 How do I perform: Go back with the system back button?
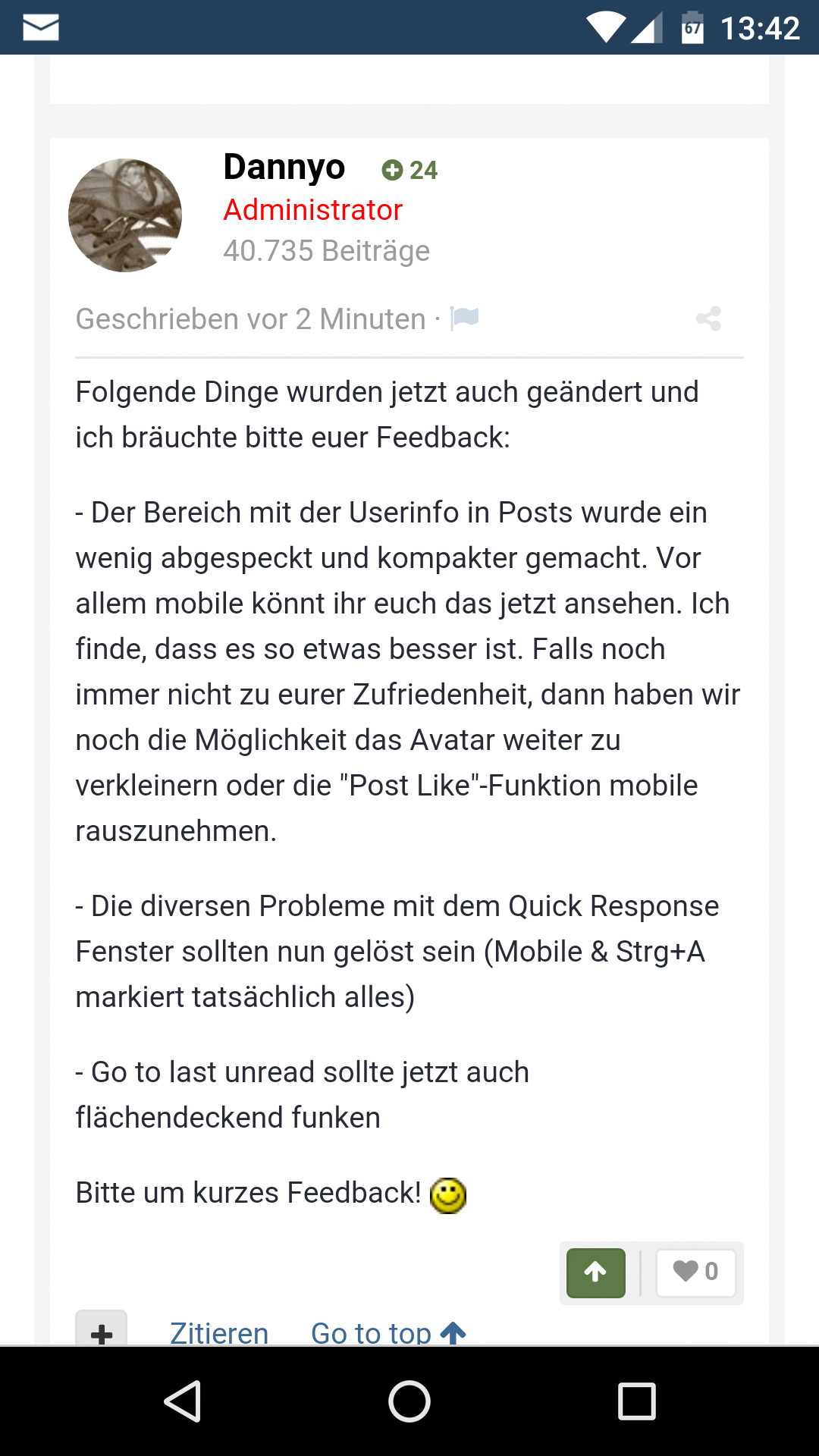click(183, 1401)
